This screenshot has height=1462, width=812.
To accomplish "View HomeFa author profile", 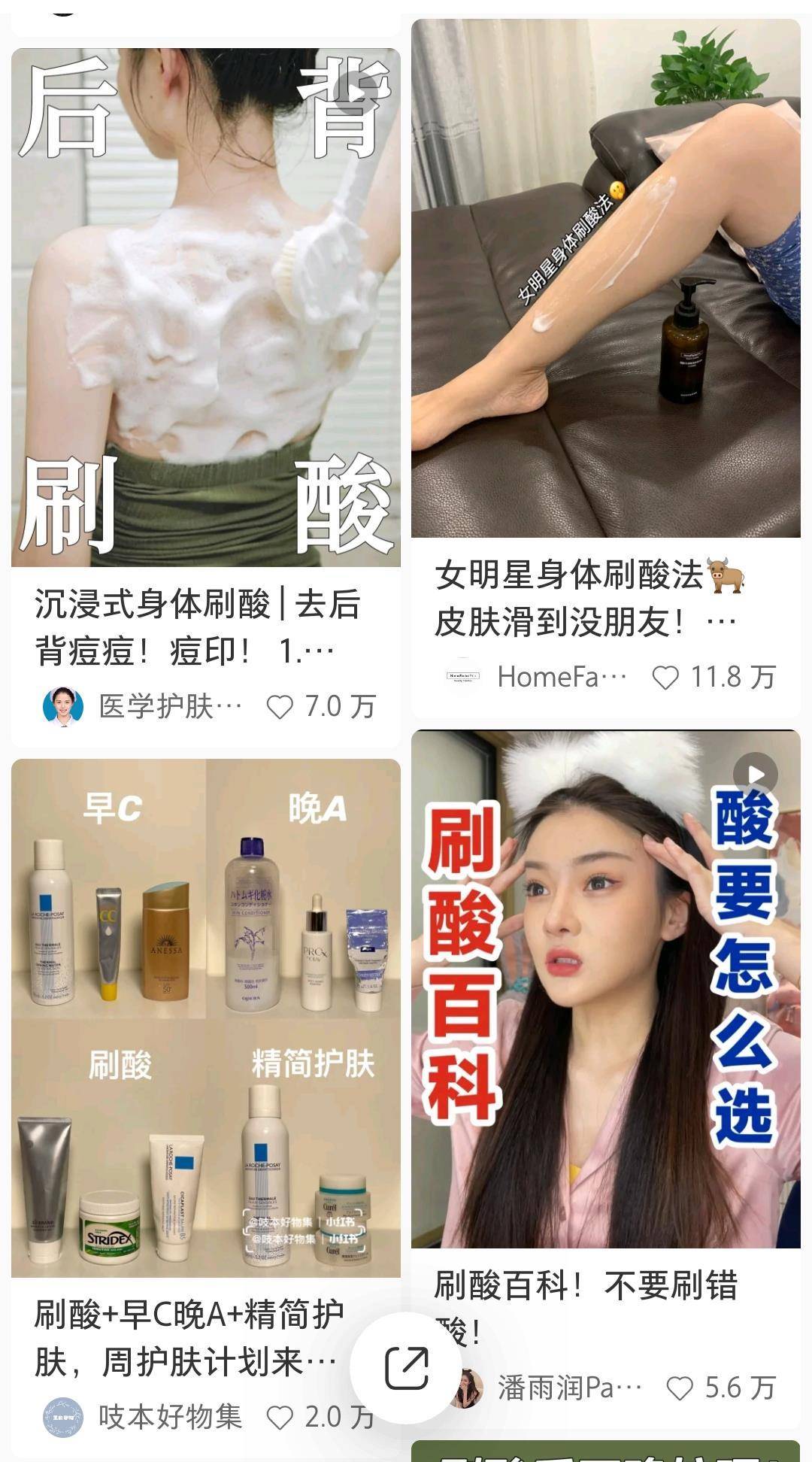I will pos(463,677).
